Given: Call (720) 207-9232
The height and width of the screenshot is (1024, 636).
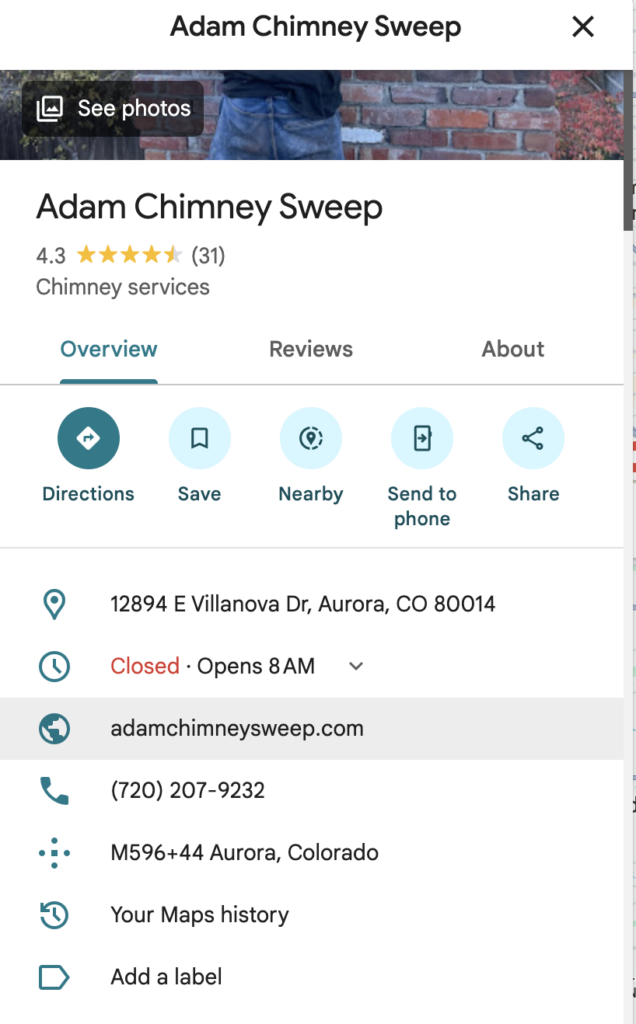Looking at the screenshot, I should 187,790.
